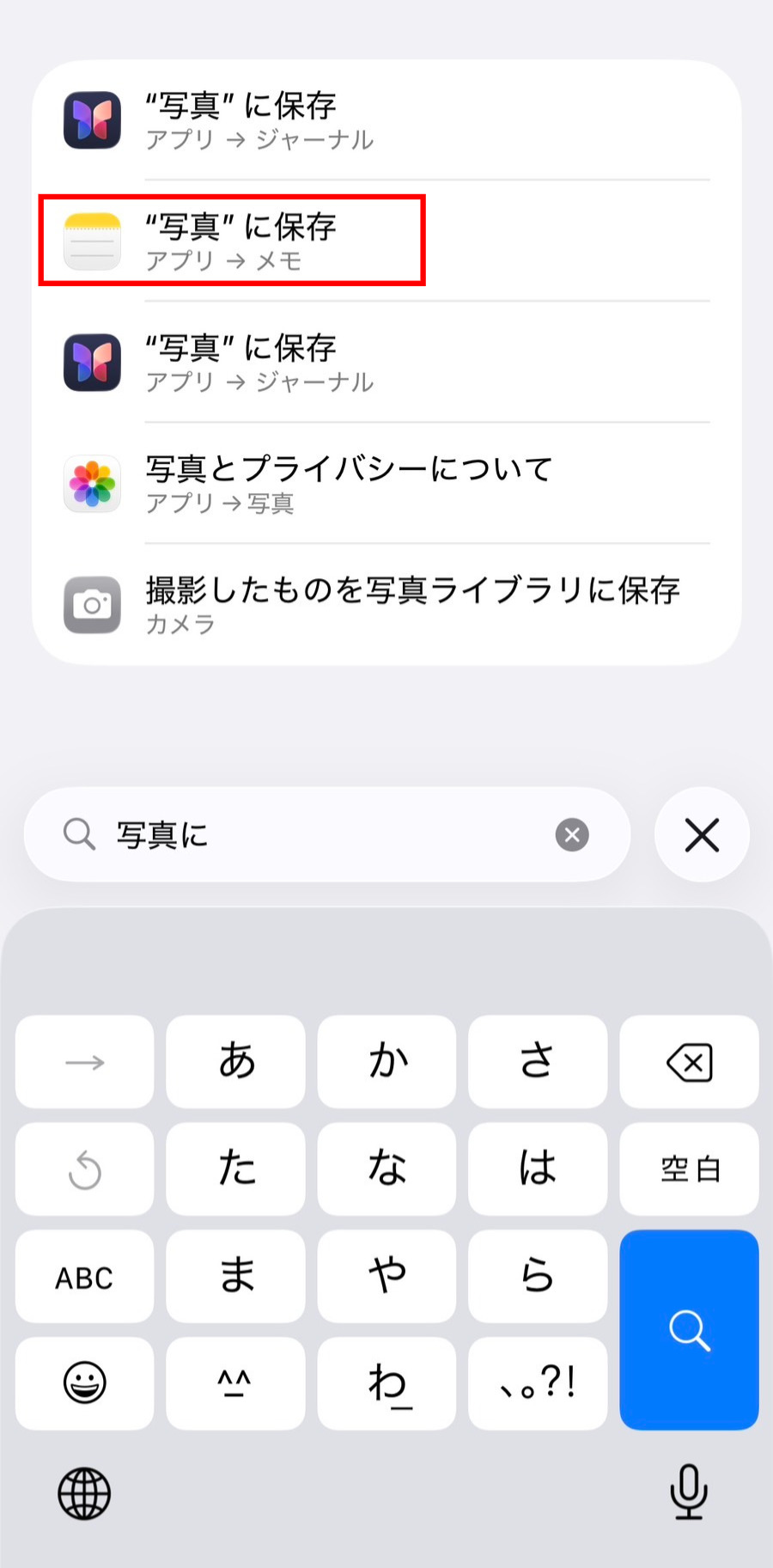Tap the search input showing 写真に
The height and width of the screenshot is (1568, 773).
(x=326, y=834)
